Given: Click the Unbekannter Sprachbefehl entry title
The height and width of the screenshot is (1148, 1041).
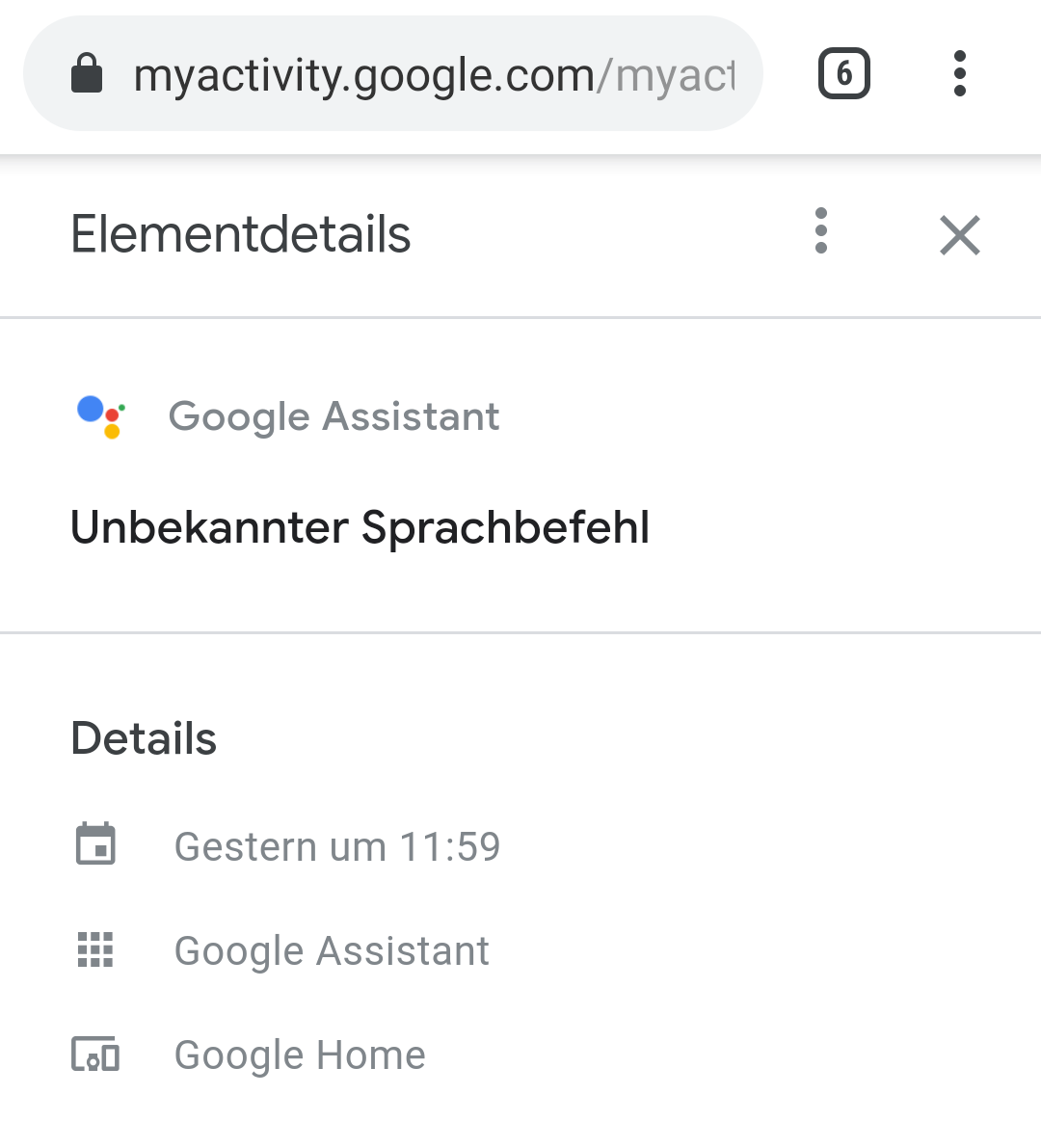Looking at the screenshot, I should coord(360,527).
